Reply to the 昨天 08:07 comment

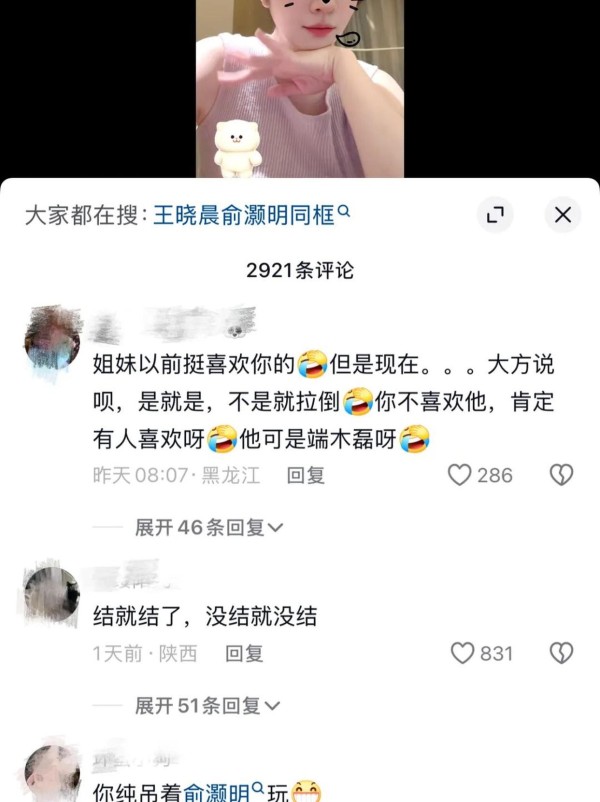[306, 476]
